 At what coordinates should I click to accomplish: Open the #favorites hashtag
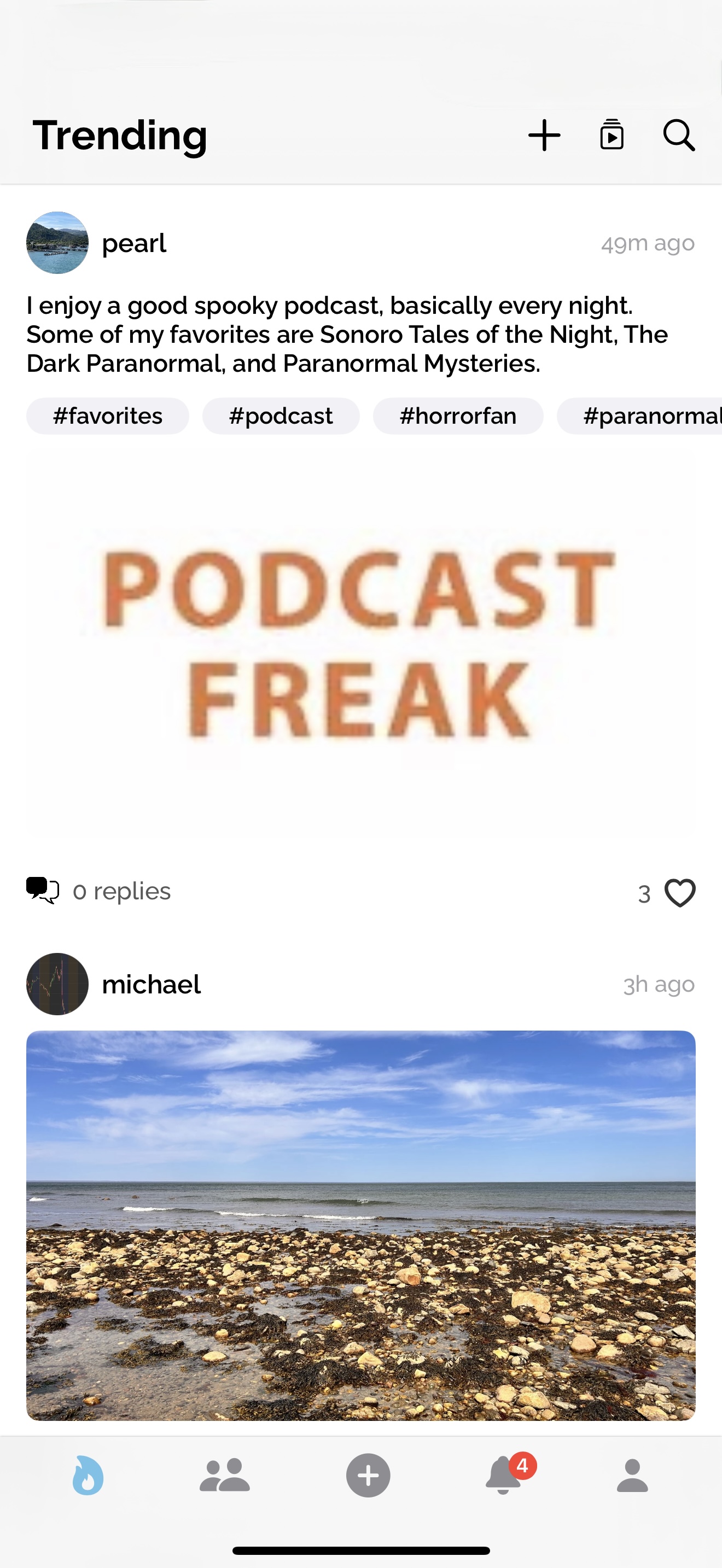click(107, 416)
